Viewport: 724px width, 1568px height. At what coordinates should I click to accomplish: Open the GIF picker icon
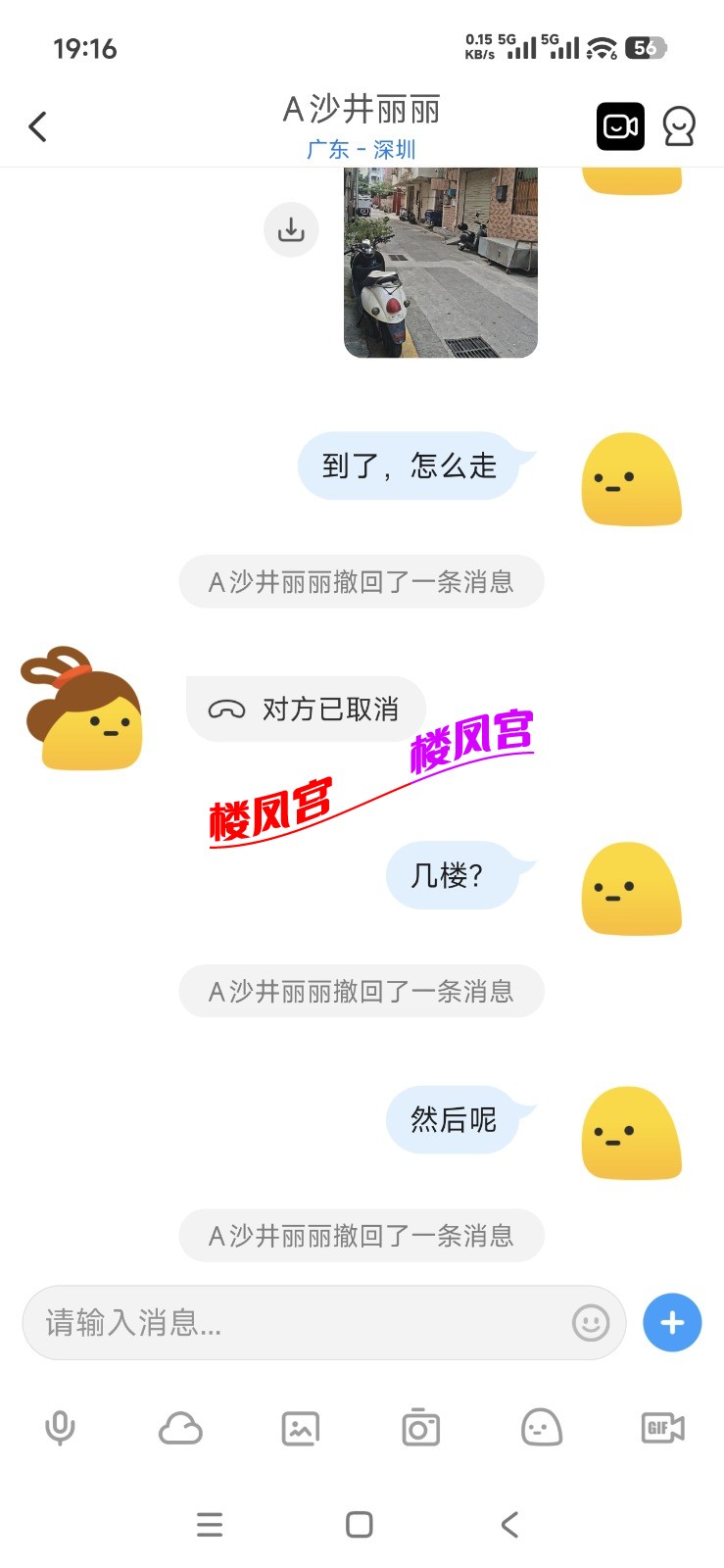(661, 1428)
